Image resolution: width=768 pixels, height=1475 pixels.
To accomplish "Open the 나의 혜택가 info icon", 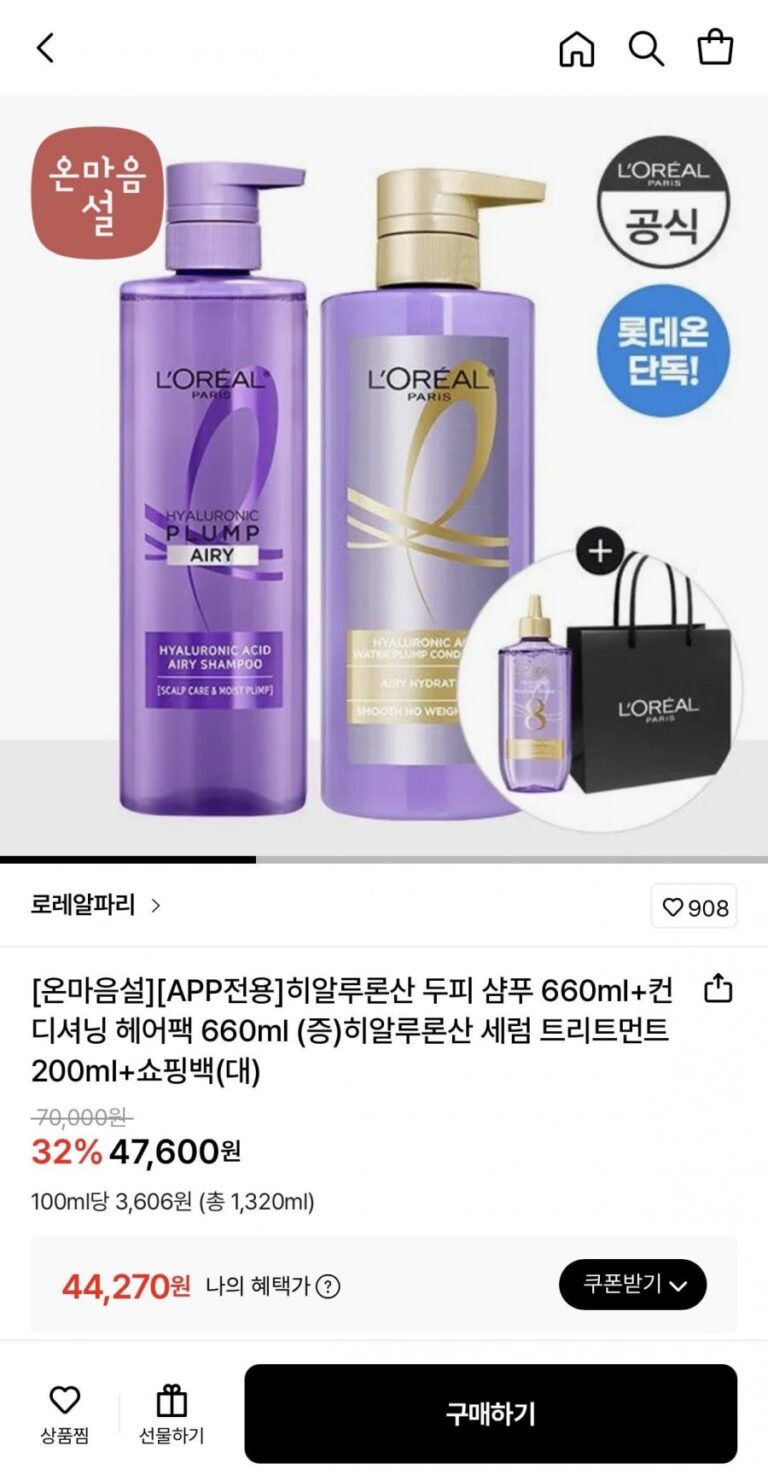I will (328, 1286).
